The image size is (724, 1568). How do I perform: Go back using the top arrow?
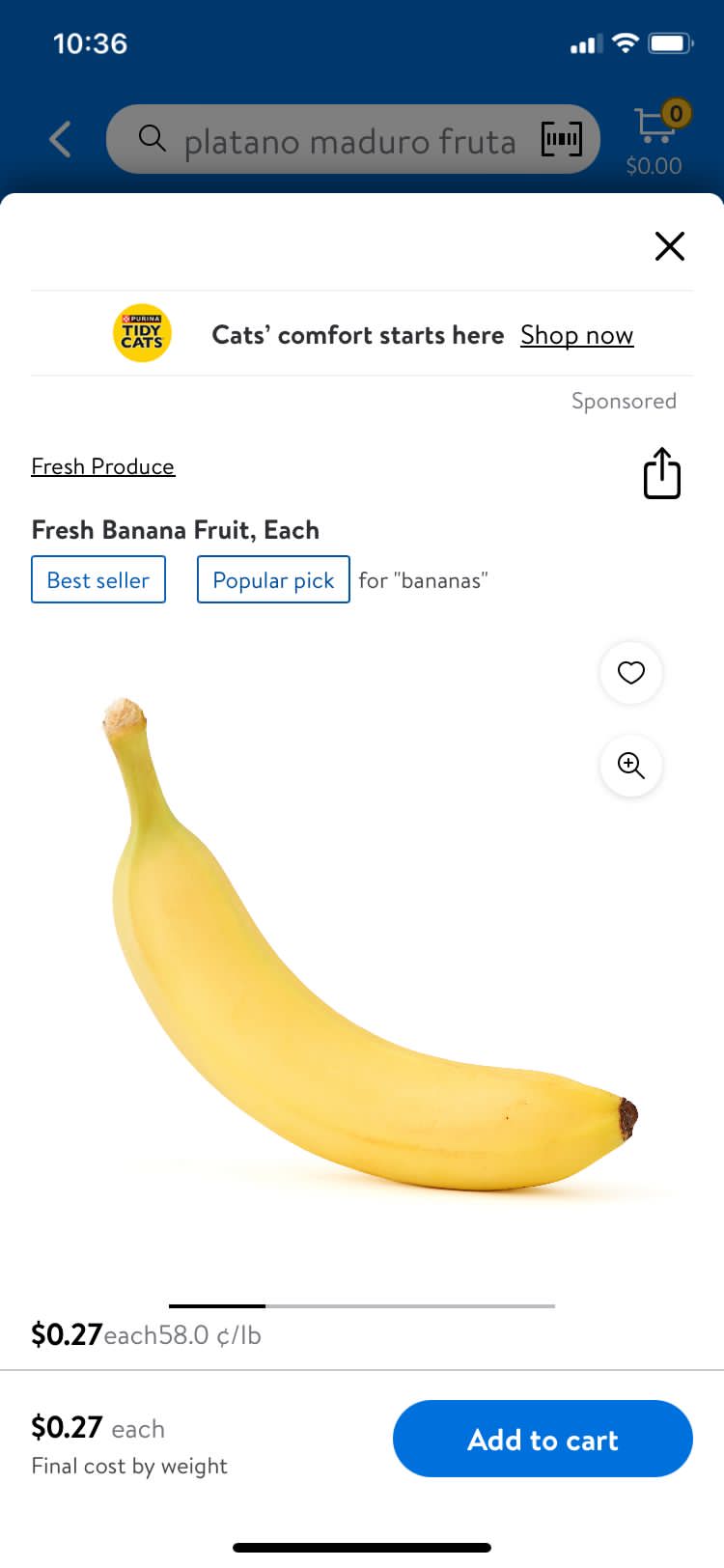(60, 139)
